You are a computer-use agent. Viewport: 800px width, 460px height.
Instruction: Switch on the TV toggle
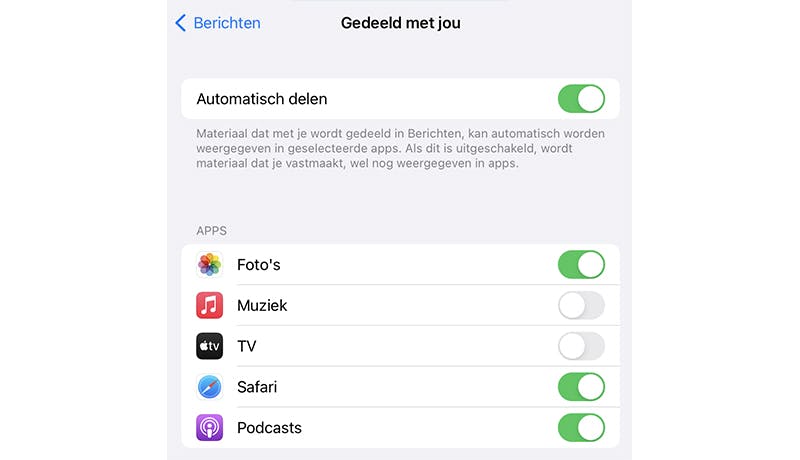point(581,346)
